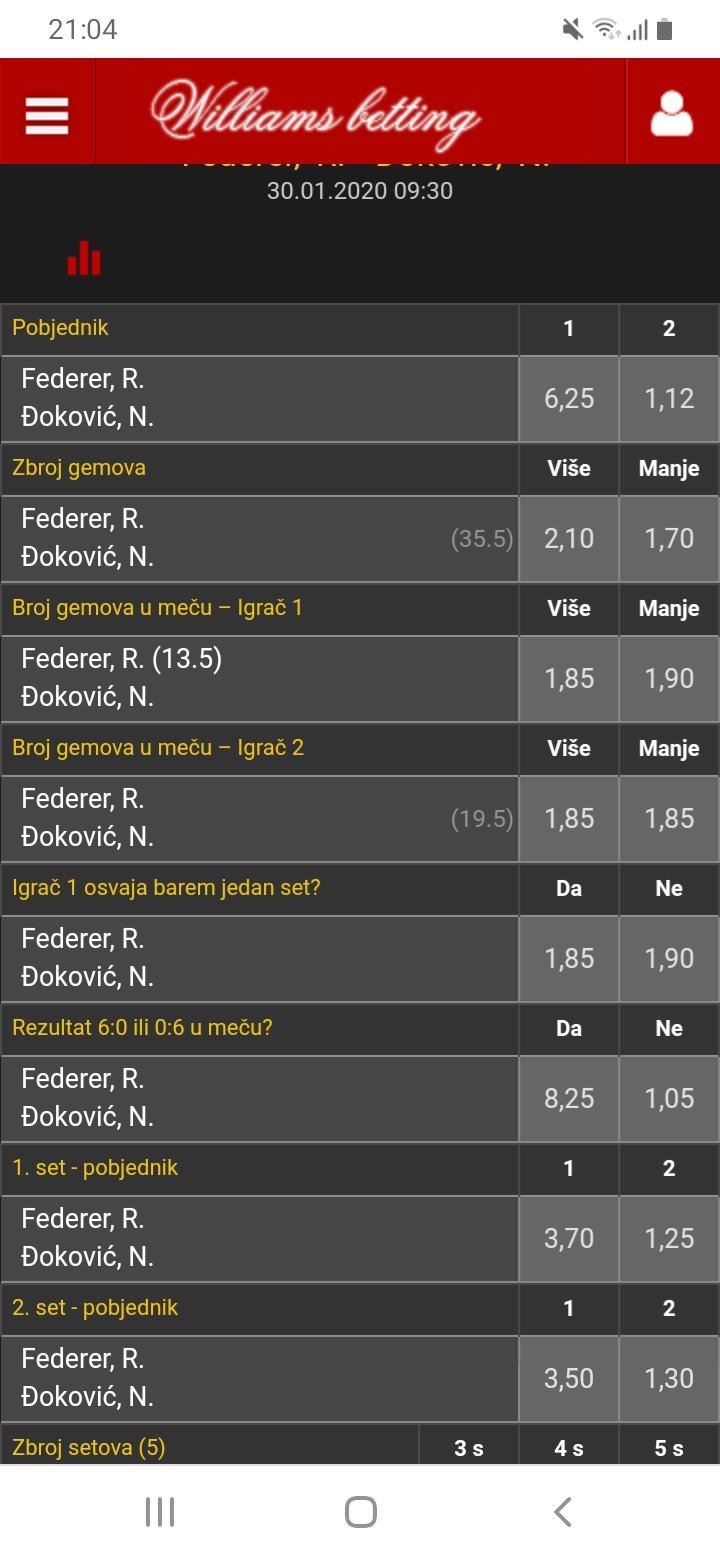Screen dimensions: 720x1560
Task: Select 1. set pobjednik odds 1,25
Action: click(x=669, y=1239)
